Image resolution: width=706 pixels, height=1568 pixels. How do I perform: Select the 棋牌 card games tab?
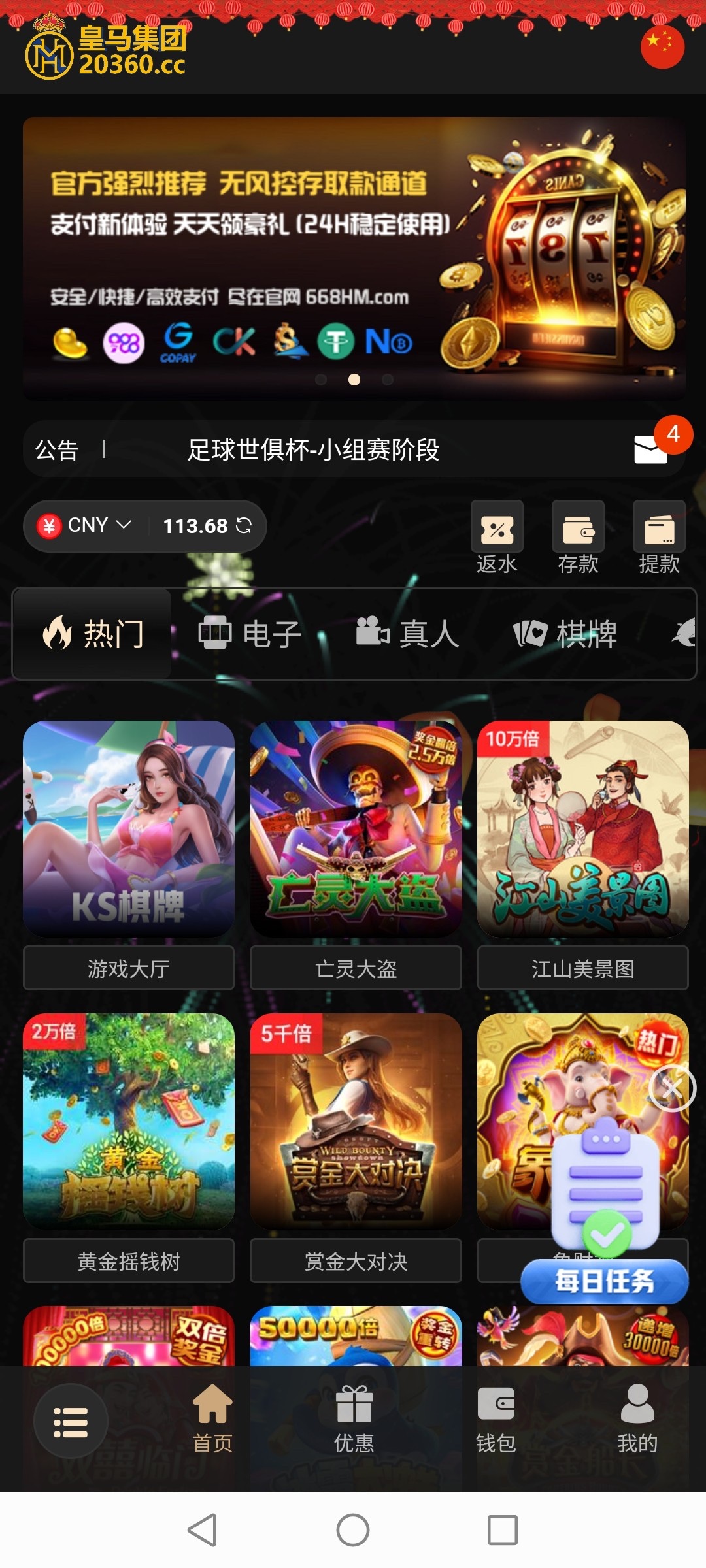pyautogui.click(x=565, y=634)
